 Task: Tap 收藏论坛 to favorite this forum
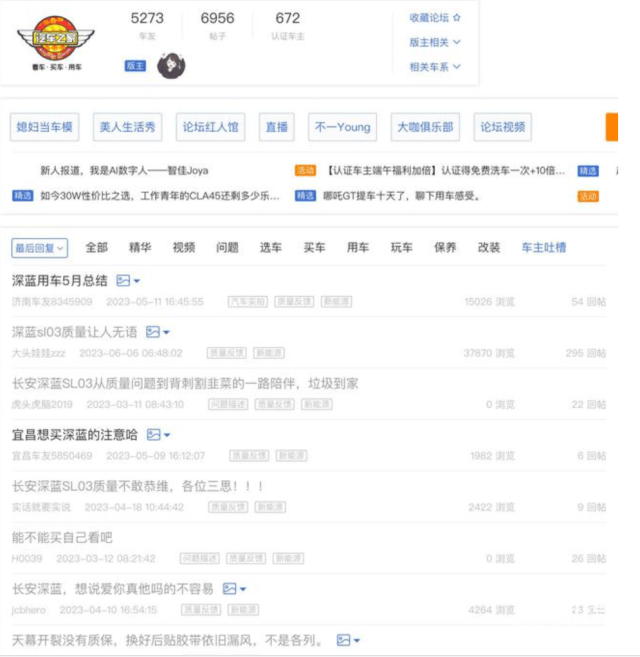[434, 18]
